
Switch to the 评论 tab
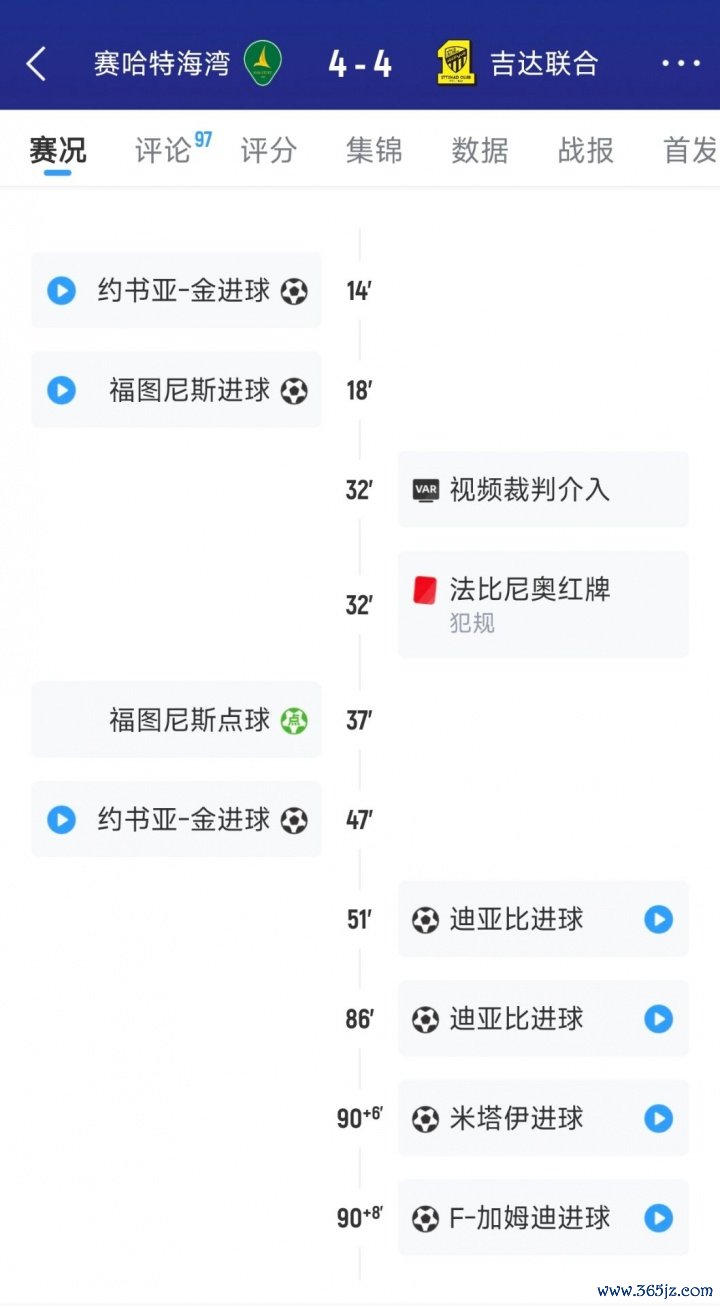[163, 150]
